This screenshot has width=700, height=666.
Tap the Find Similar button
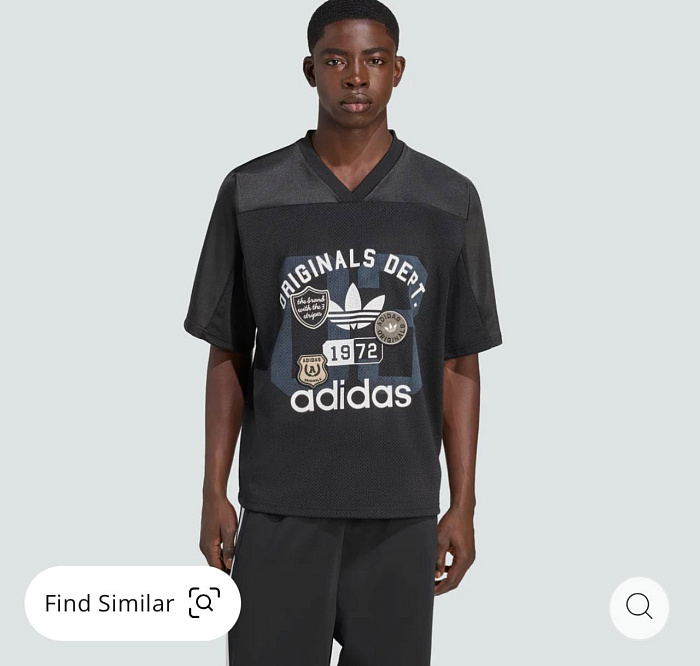[132, 603]
